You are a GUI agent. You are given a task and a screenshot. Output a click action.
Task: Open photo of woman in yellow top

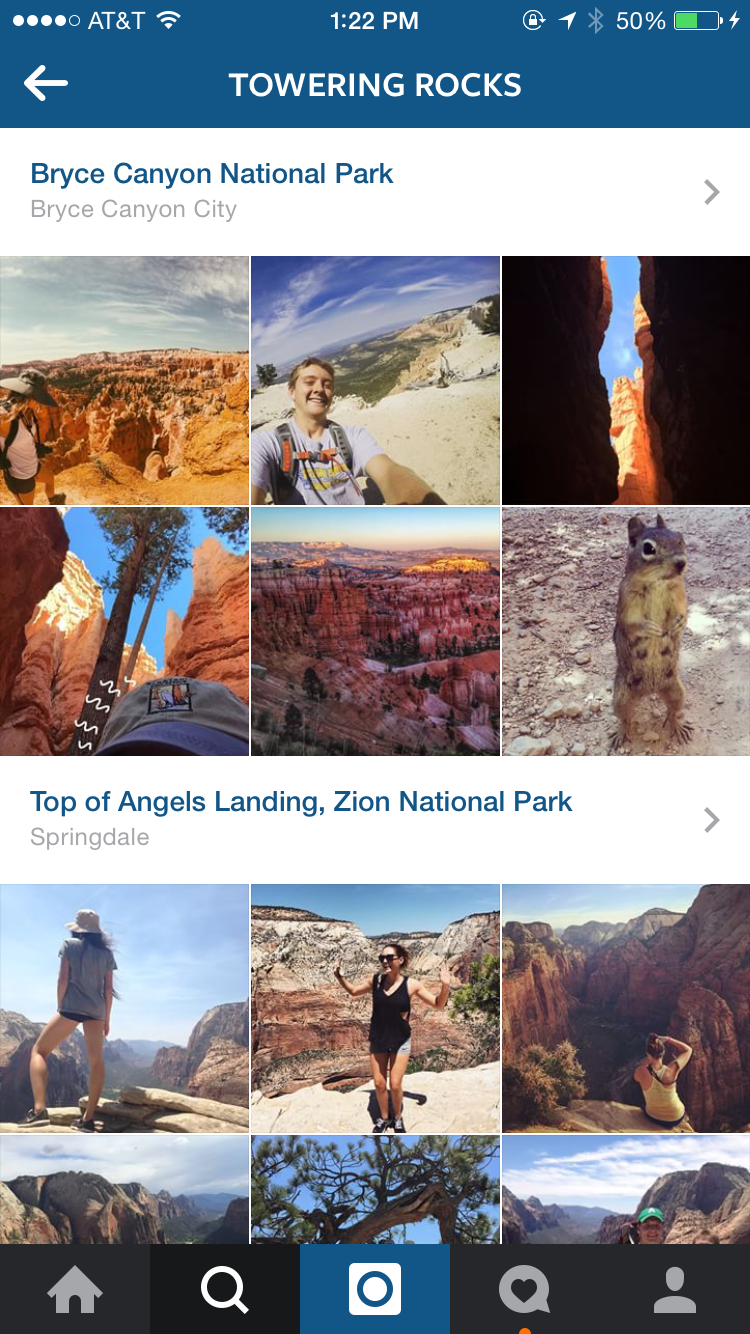pos(626,1008)
